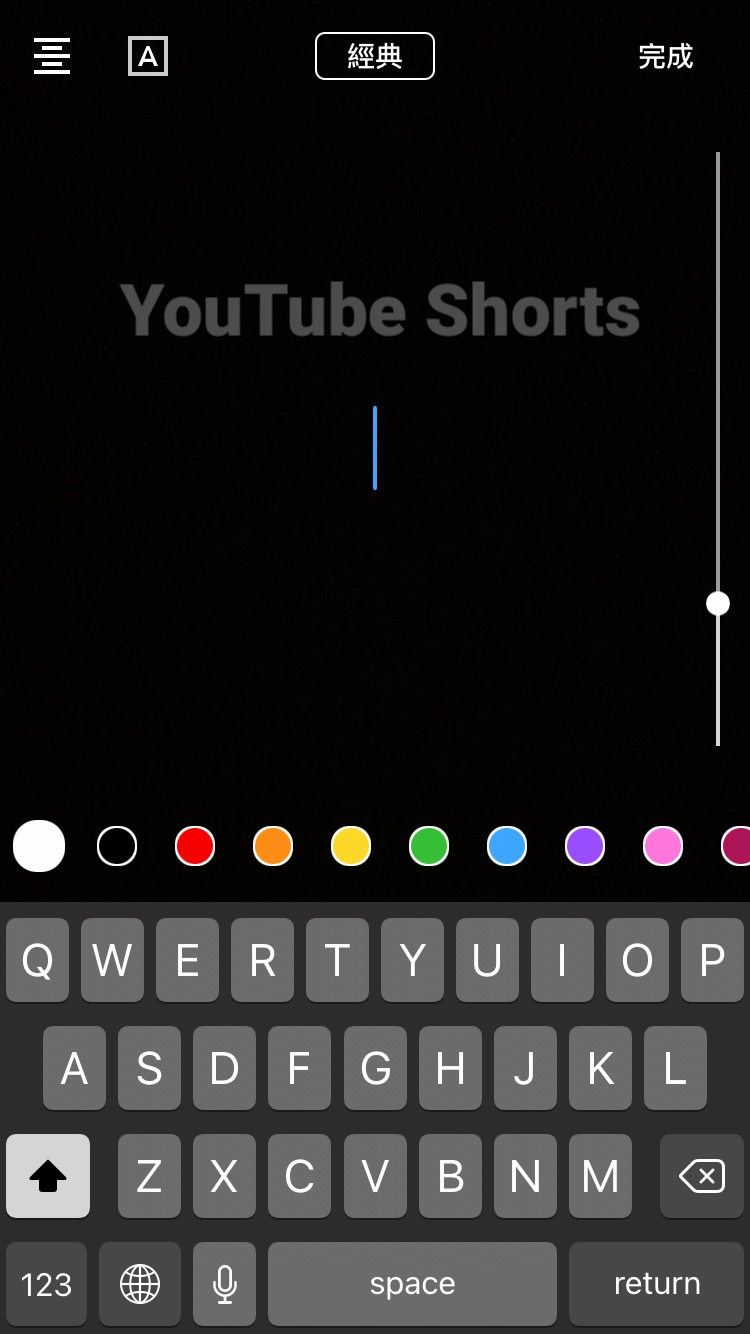This screenshot has width=750, height=1334.
Task: Pick the orange color swatch
Action: pyautogui.click(x=273, y=846)
